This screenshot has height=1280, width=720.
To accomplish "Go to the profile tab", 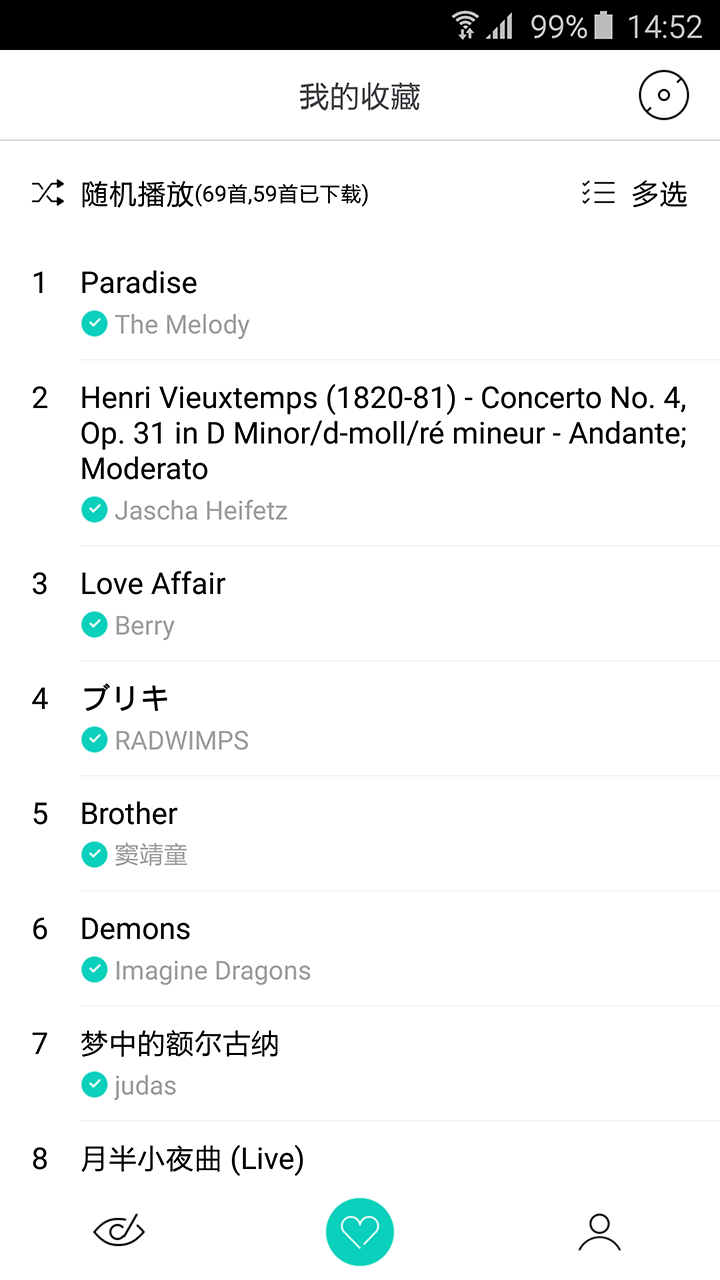I will point(600,1232).
